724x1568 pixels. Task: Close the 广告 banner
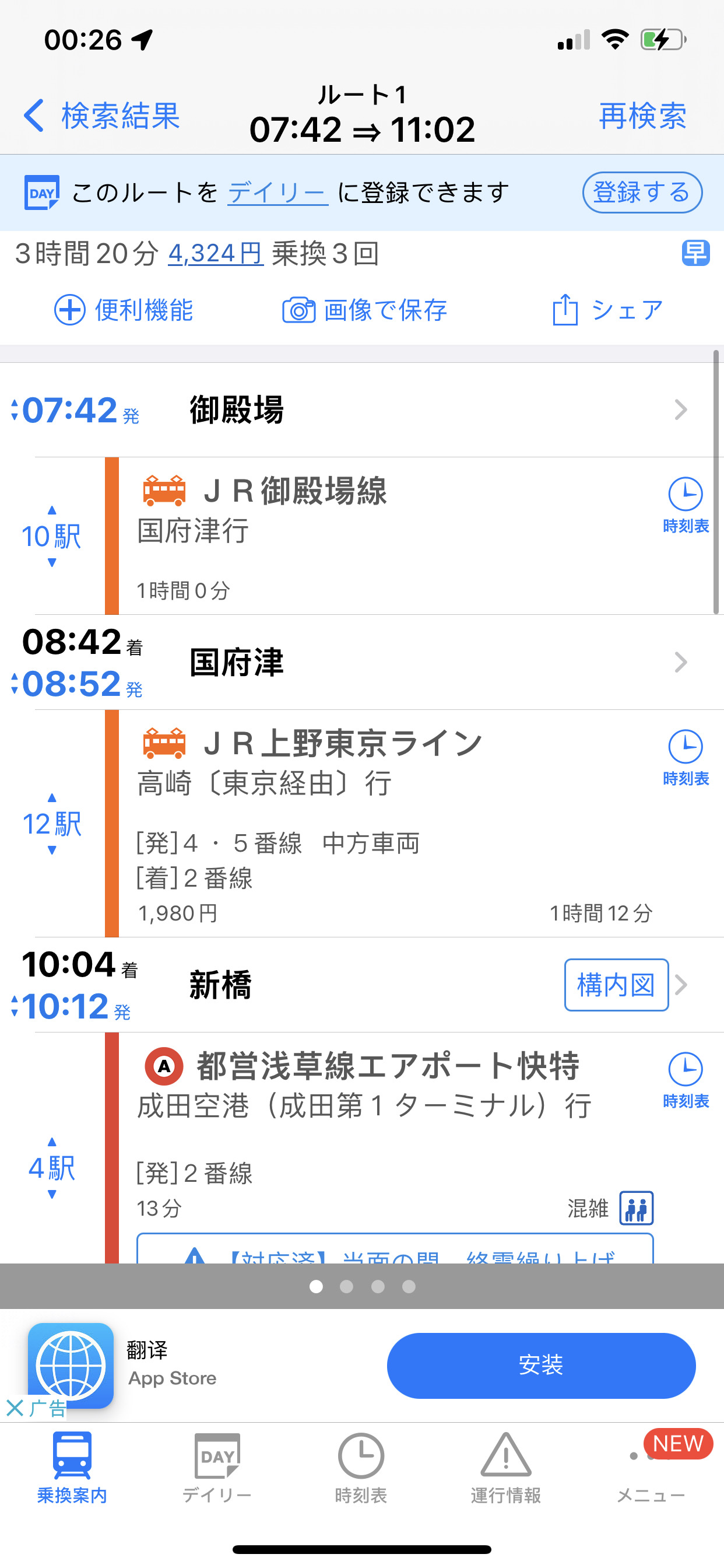(15, 1408)
